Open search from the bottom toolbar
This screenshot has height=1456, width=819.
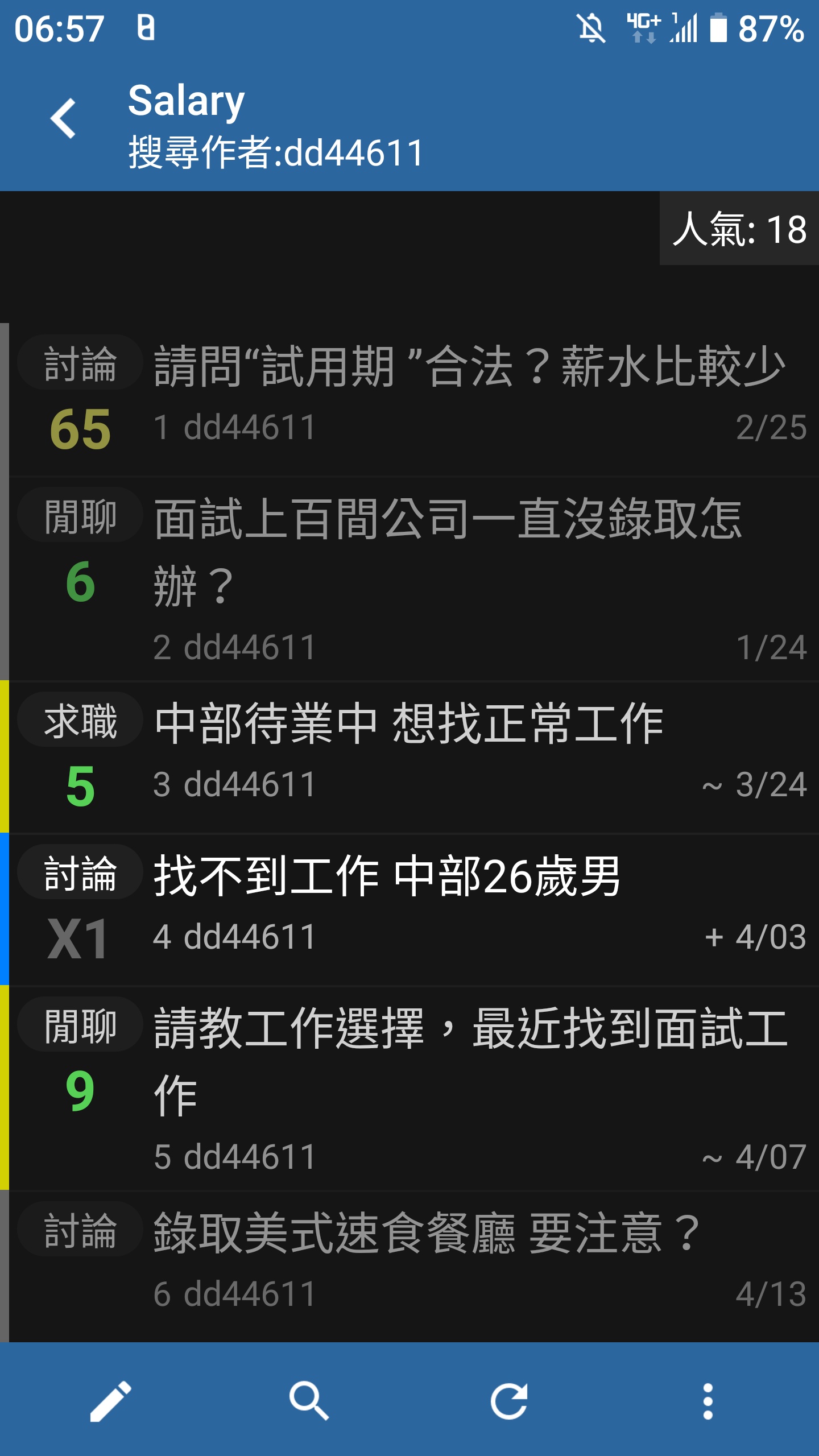click(x=309, y=1401)
